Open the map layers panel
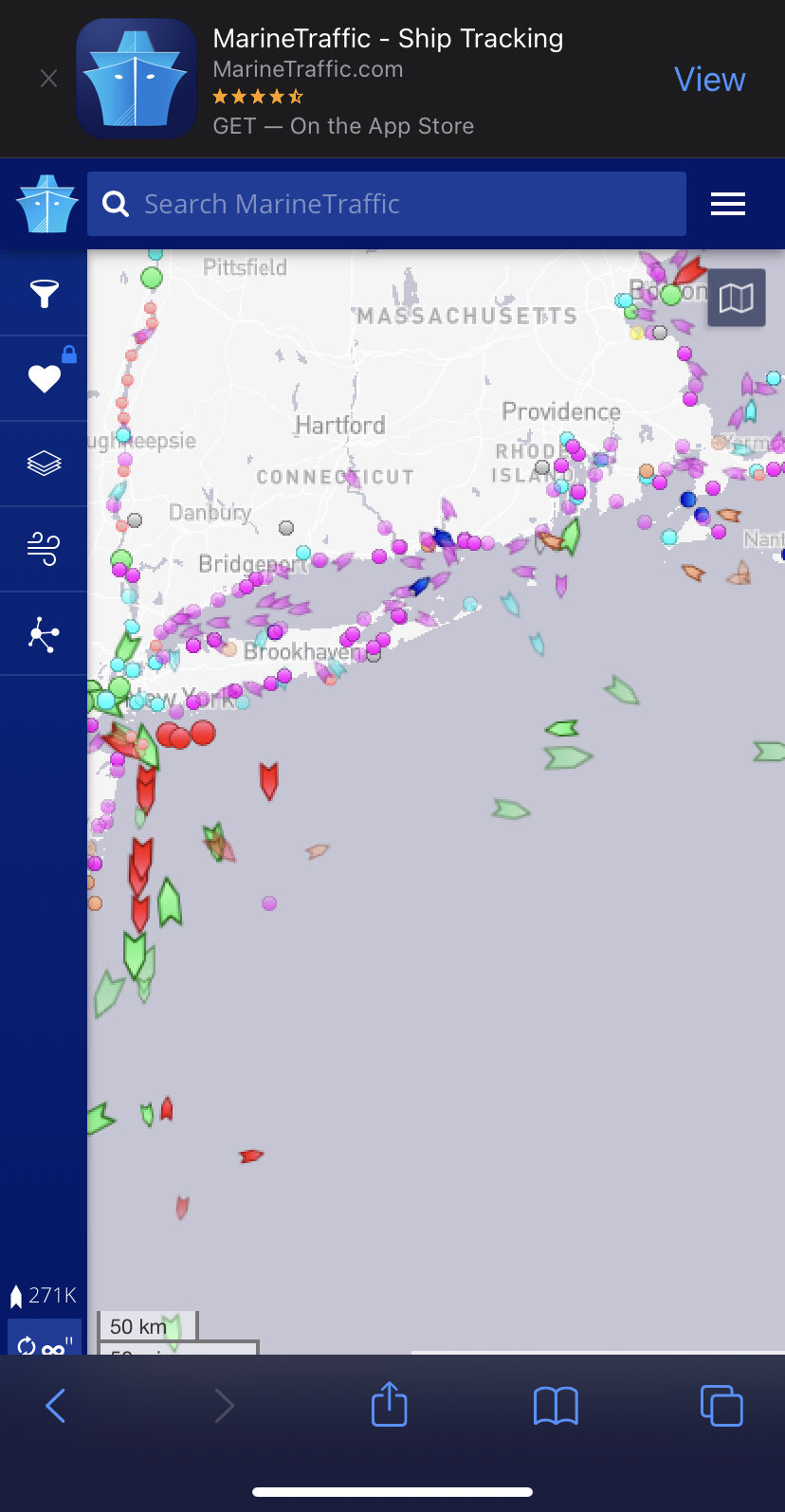Image resolution: width=785 pixels, height=1512 pixels. click(44, 464)
